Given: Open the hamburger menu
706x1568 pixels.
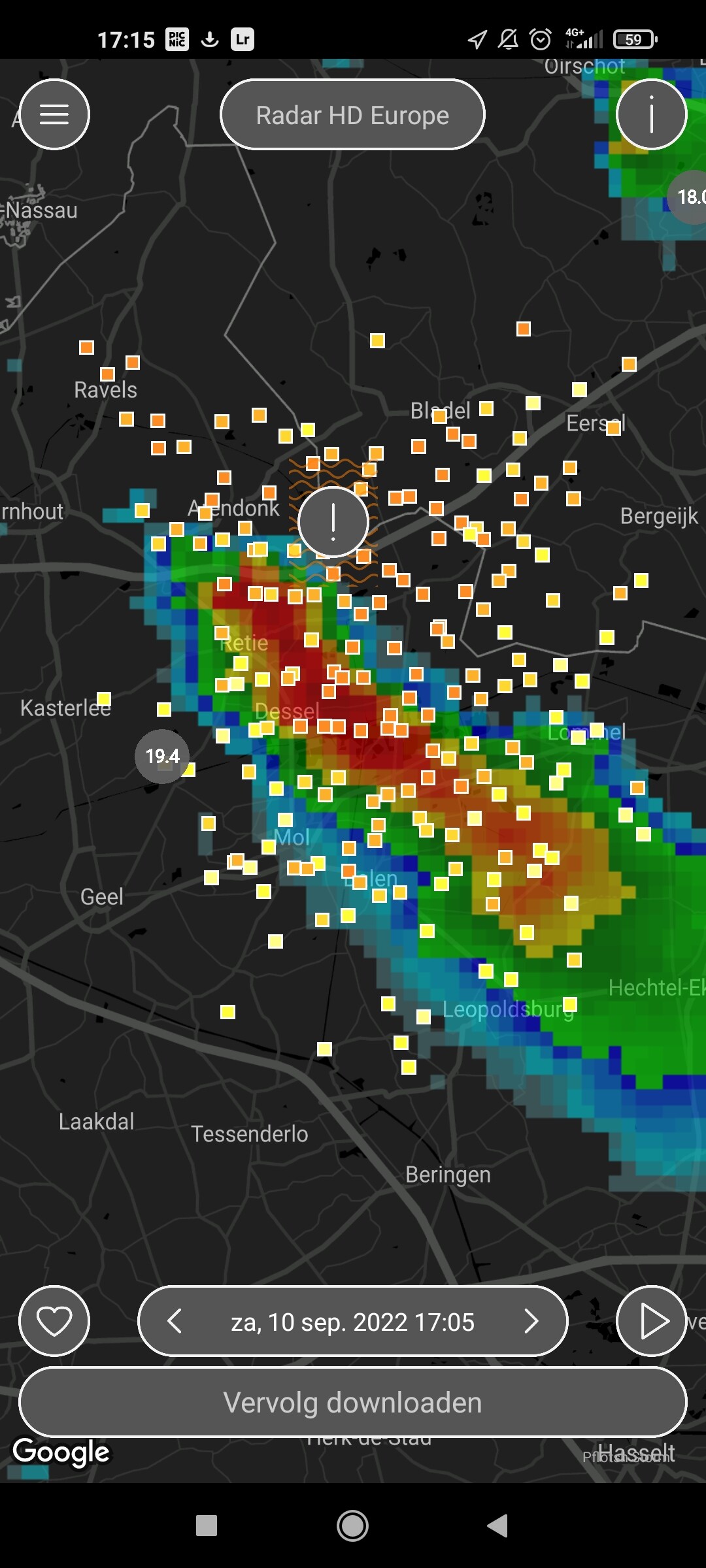Looking at the screenshot, I should tap(54, 114).
